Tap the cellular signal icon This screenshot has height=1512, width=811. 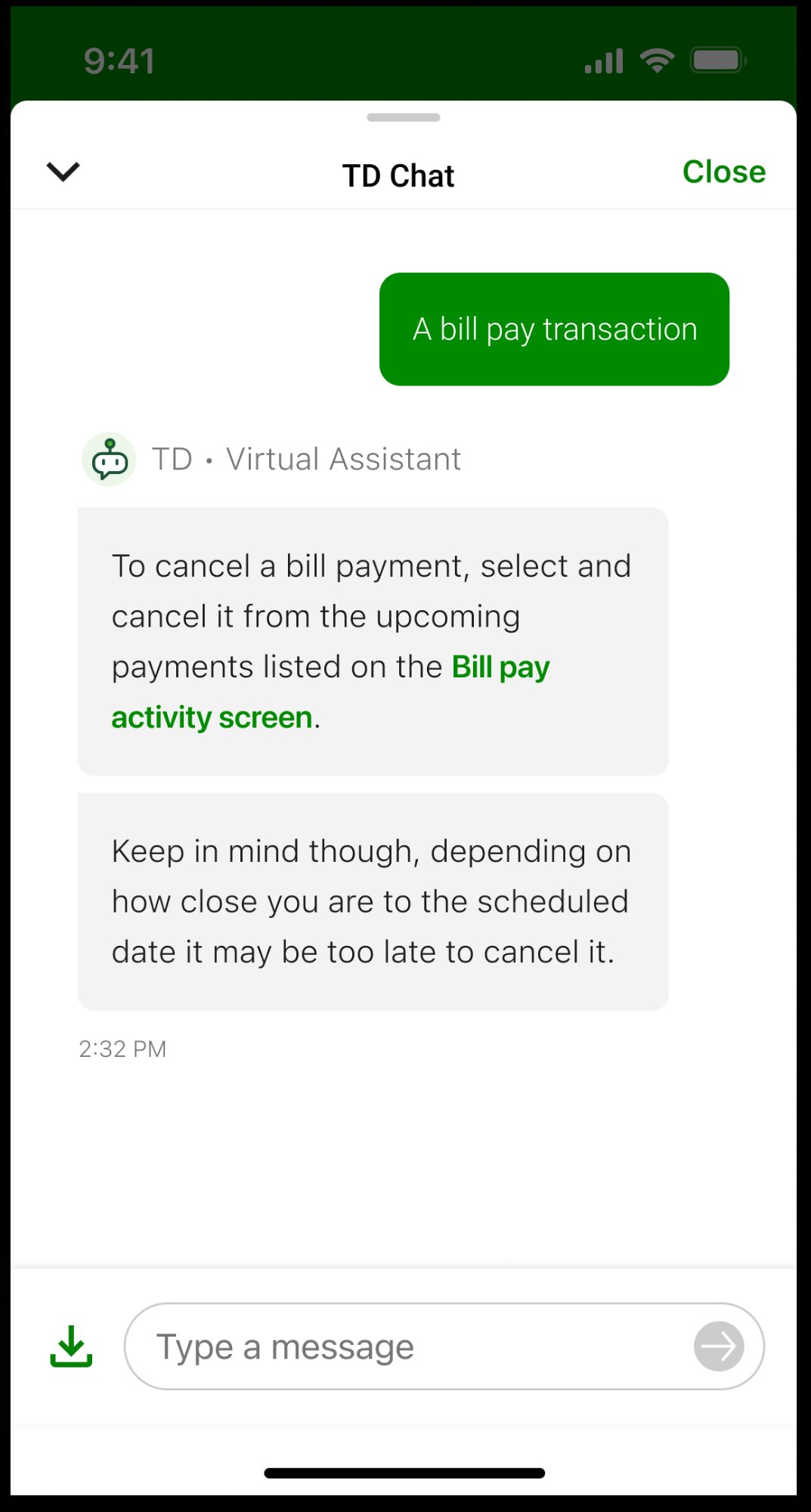point(601,59)
